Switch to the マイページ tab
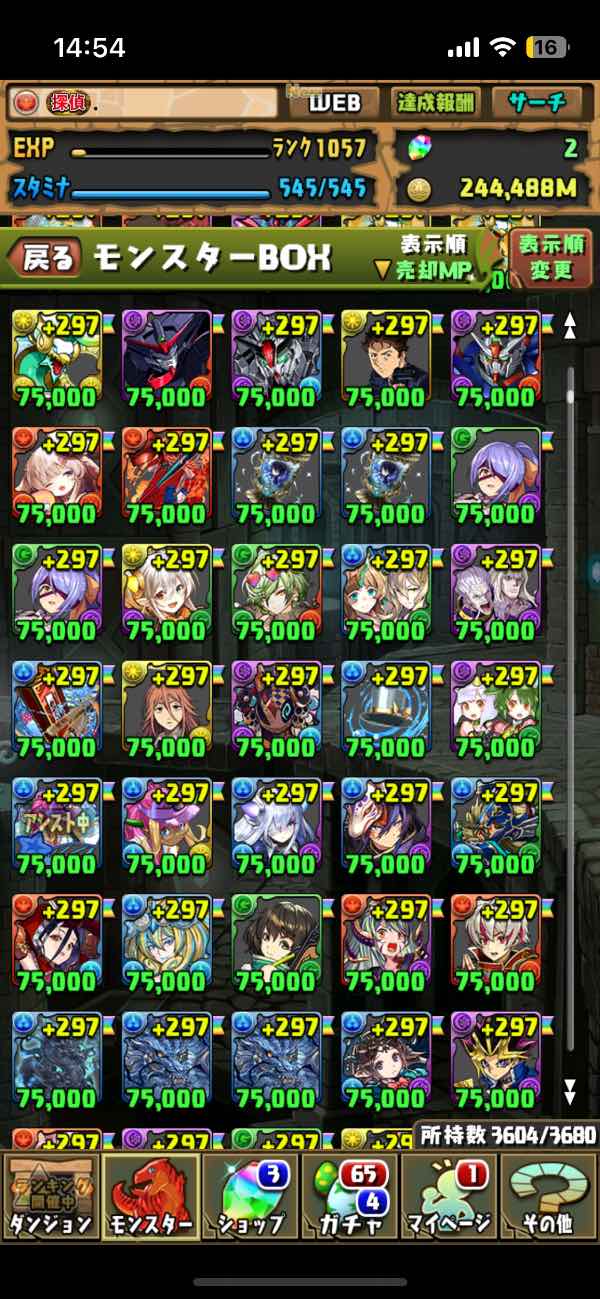Screen dimensions: 600x1299 (x=450, y=1197)
